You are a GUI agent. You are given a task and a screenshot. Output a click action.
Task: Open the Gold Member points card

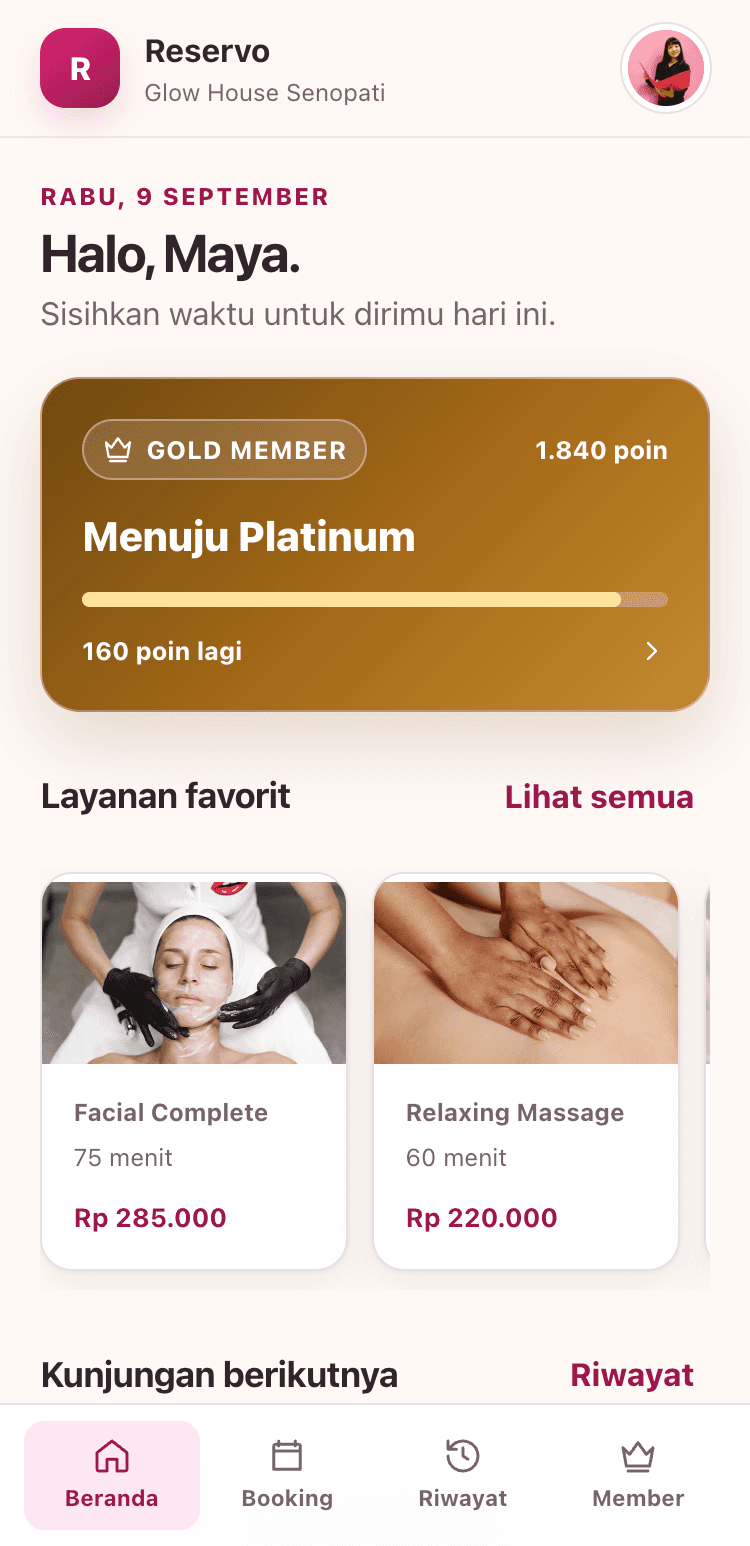375,544
